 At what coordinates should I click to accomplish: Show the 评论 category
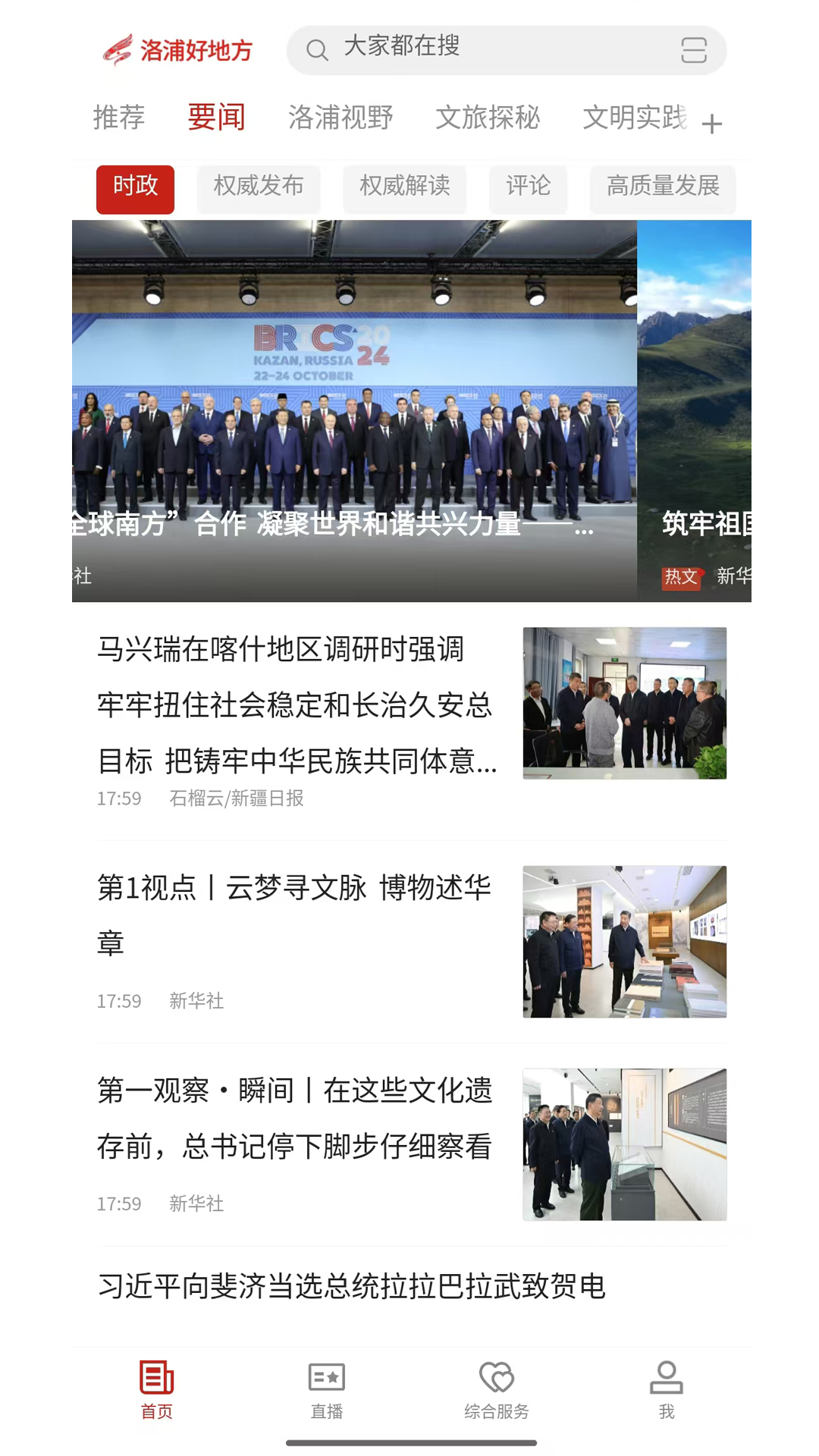tap(528, 187)
